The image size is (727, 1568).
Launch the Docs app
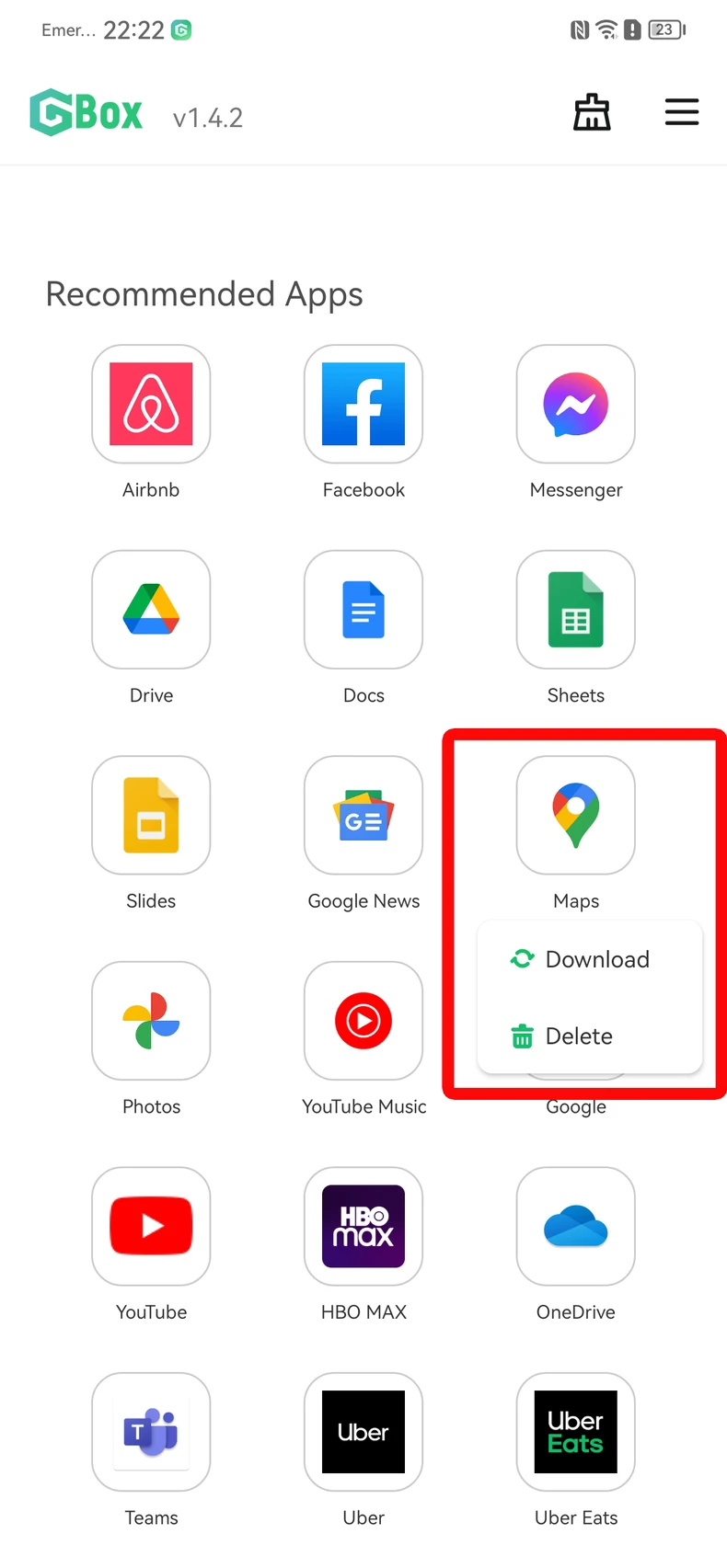(x=363, y=610)
